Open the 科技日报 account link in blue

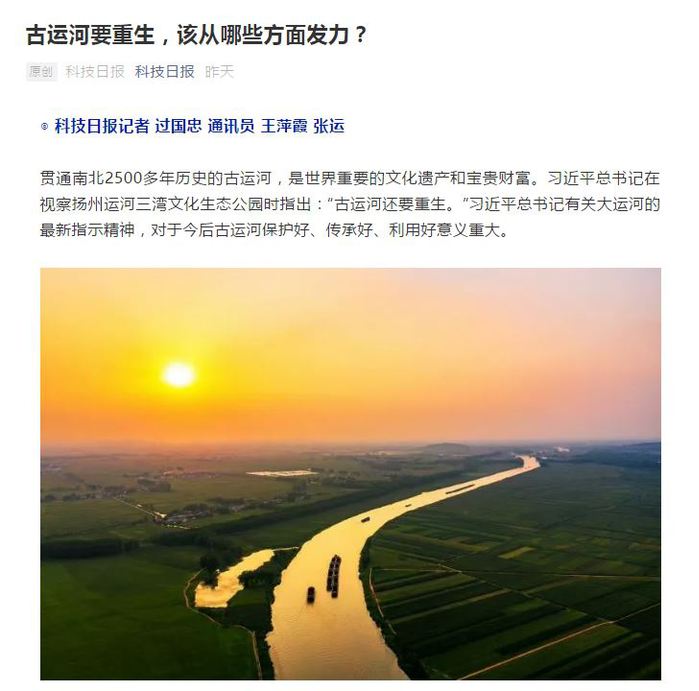[x=164, y=72]
